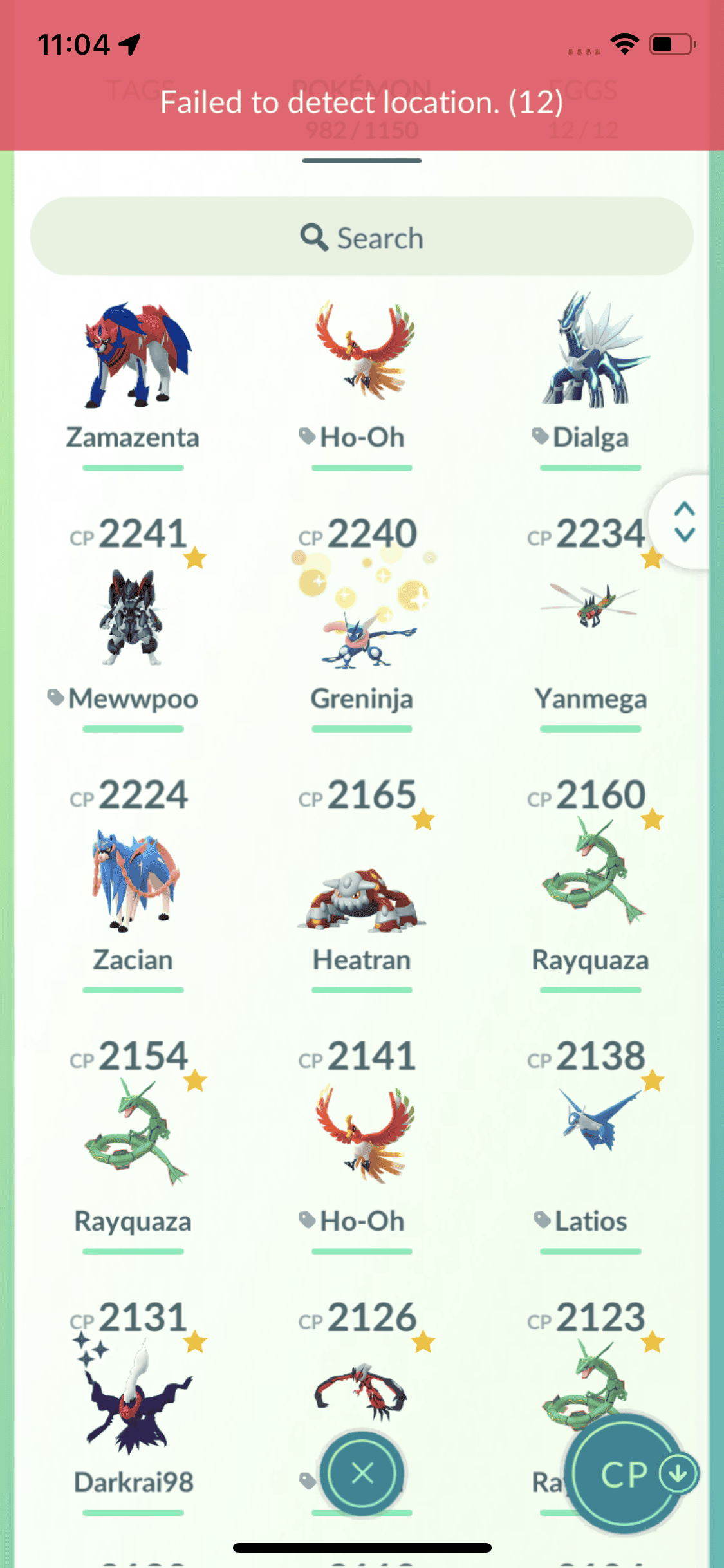
Task: Open Mewwpoo with CP 2241
Action: tap(133, 618)
